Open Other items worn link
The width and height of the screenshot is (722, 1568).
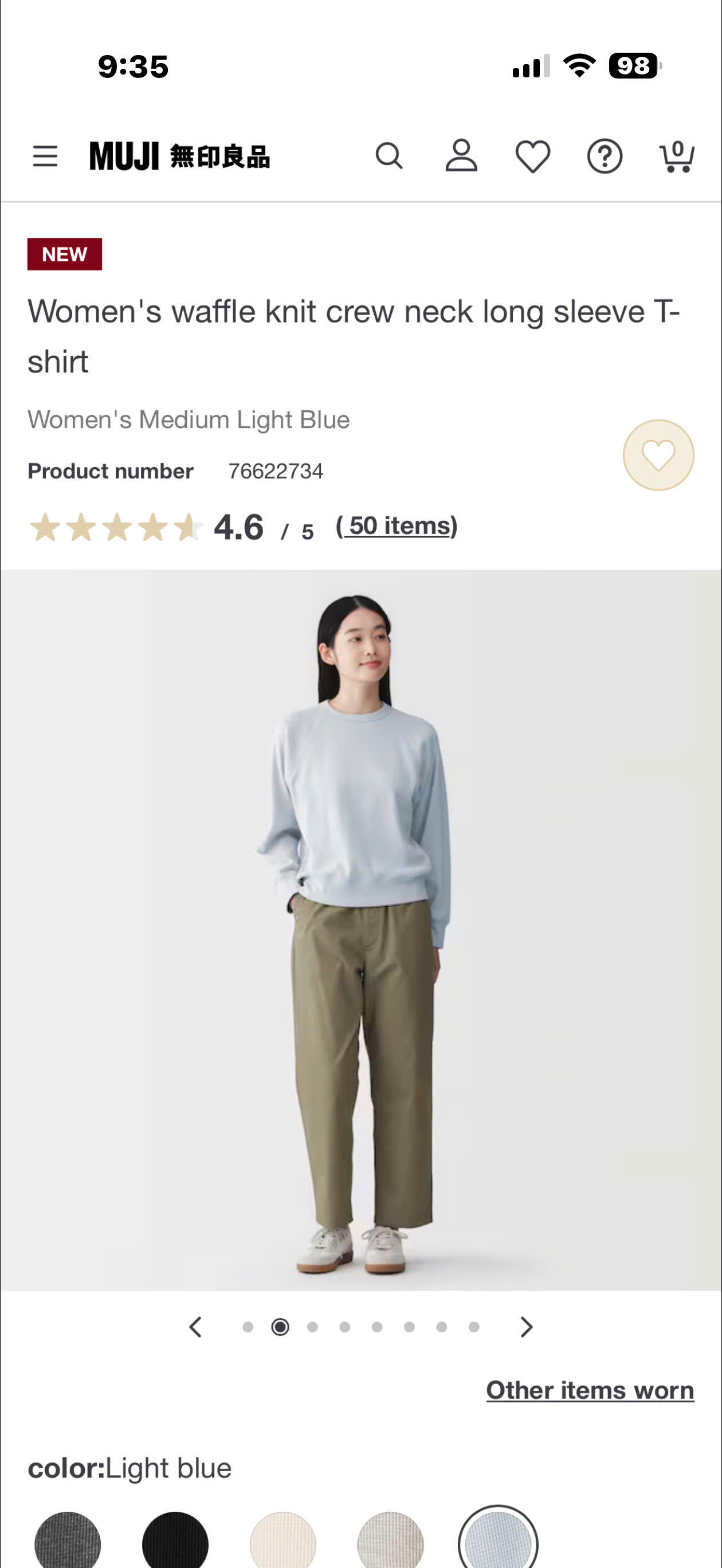point(589,1390)
